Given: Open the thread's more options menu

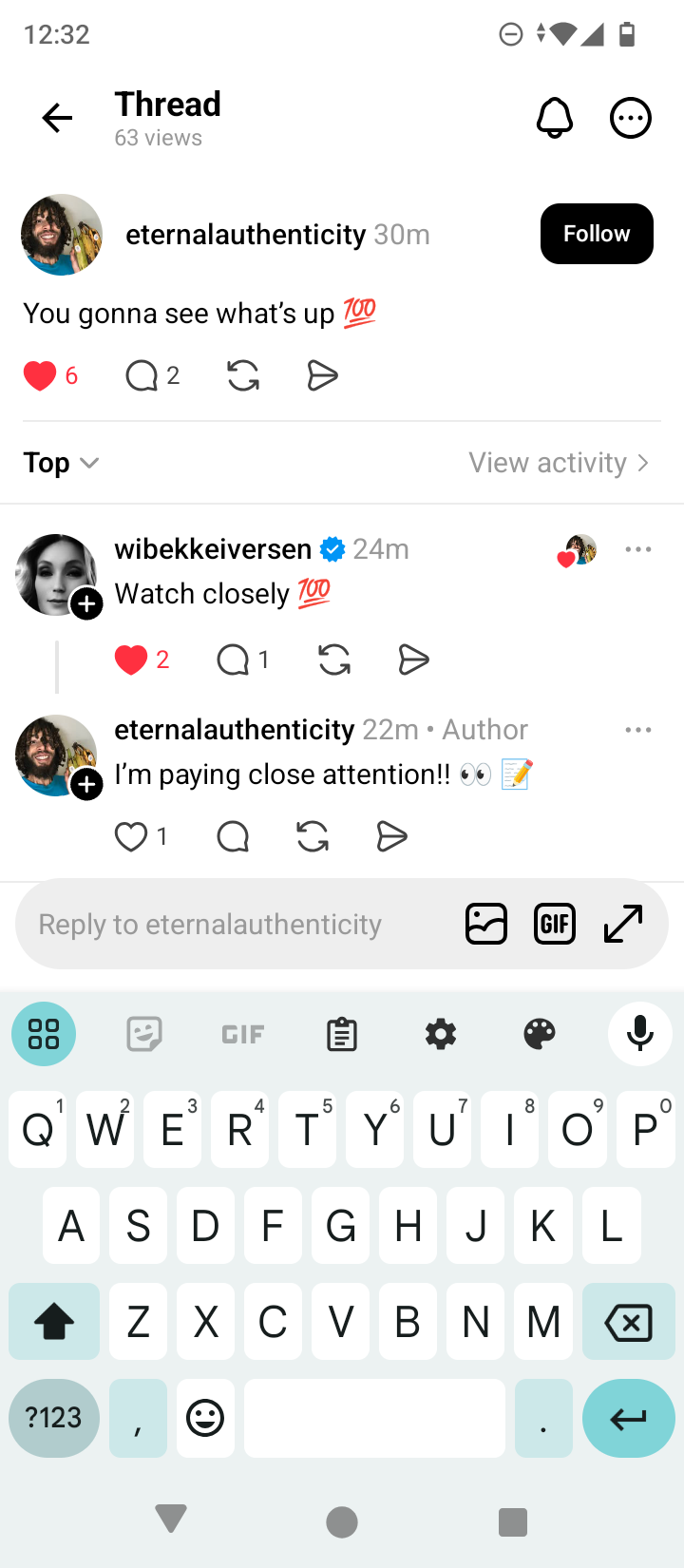Looking at the screenshot, I should (630, 119).
